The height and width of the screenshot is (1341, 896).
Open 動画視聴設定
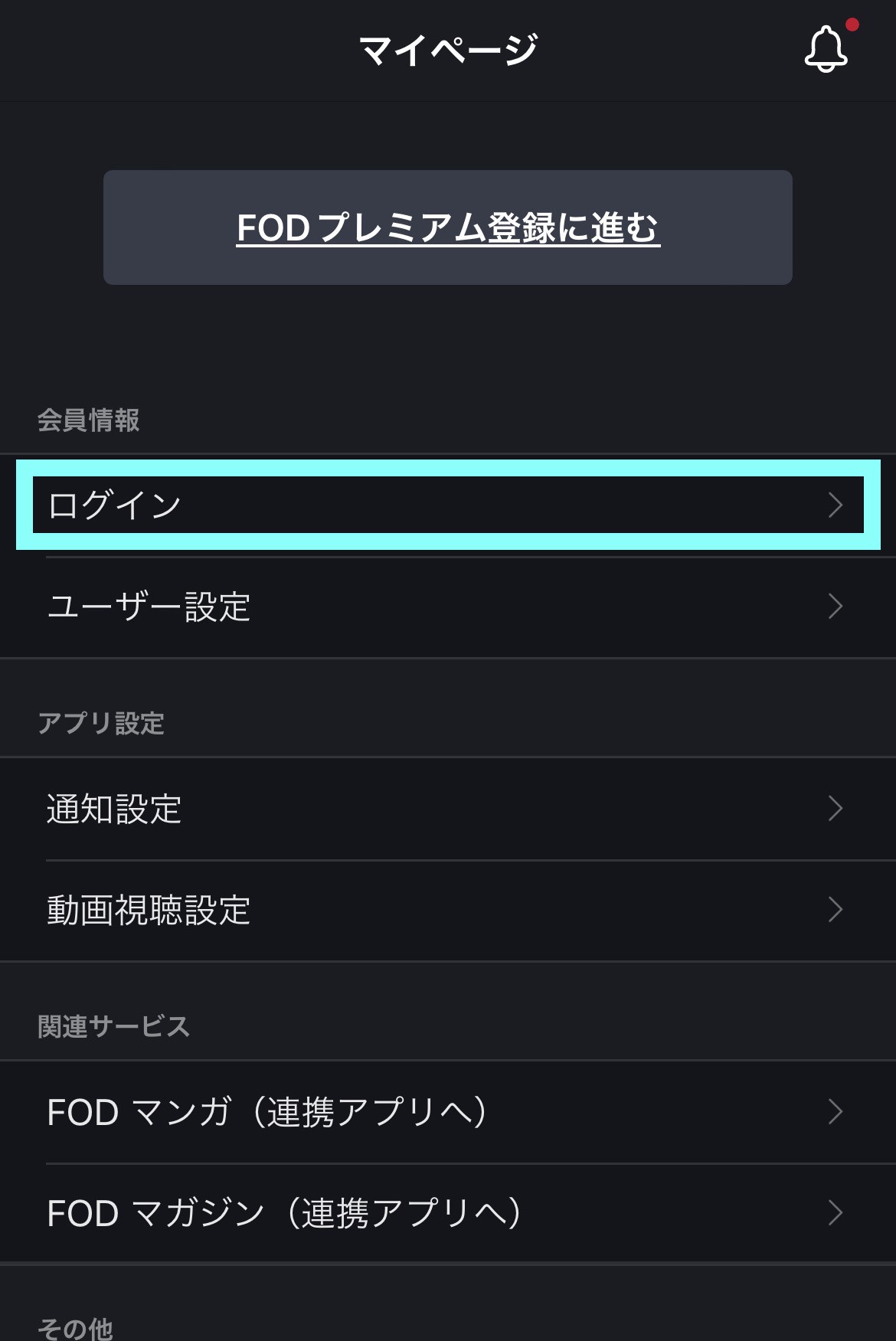click(448, 910)
